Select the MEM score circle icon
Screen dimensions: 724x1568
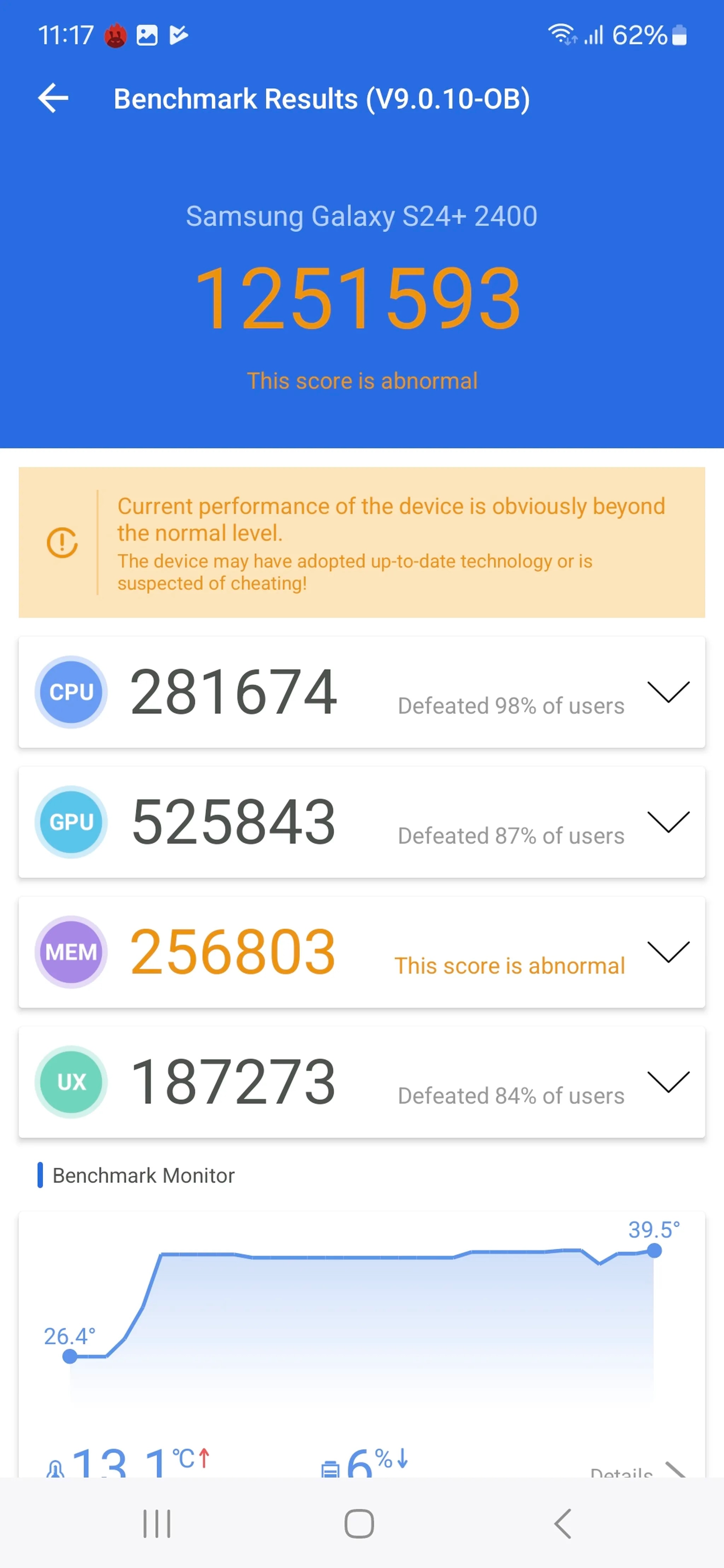point(71,952)
